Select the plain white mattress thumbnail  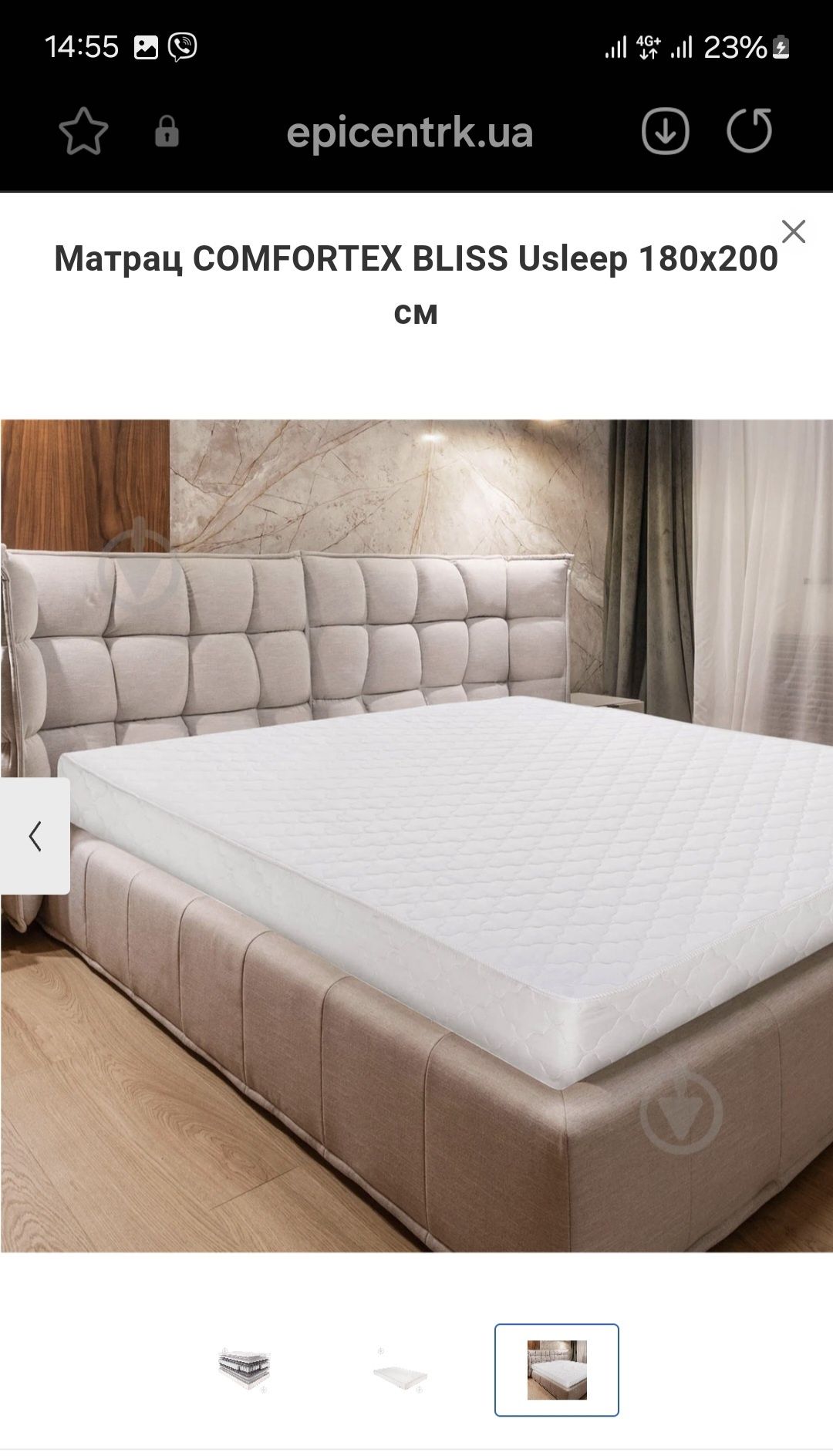[x=400, y=1371]
